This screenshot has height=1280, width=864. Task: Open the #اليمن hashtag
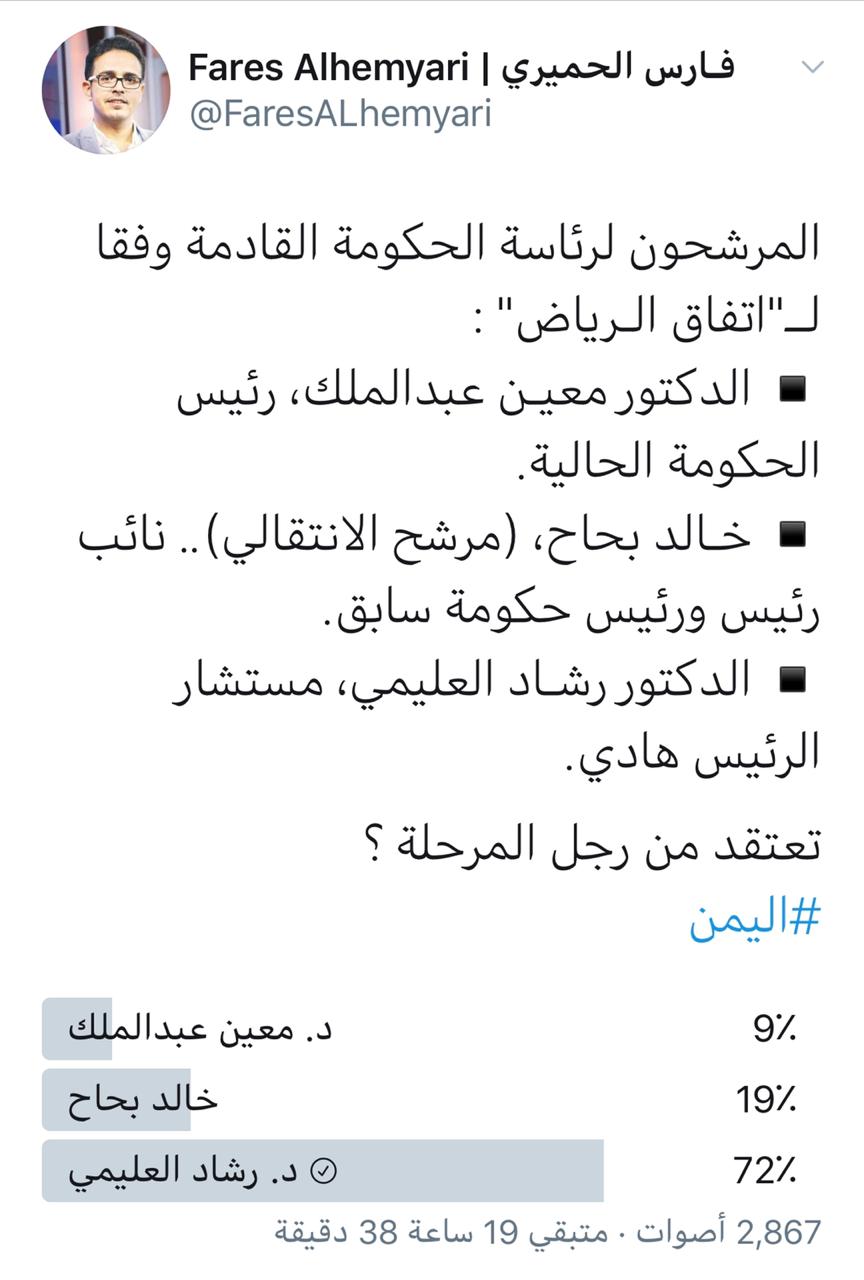pyautogui.click(x=753, y=919)
